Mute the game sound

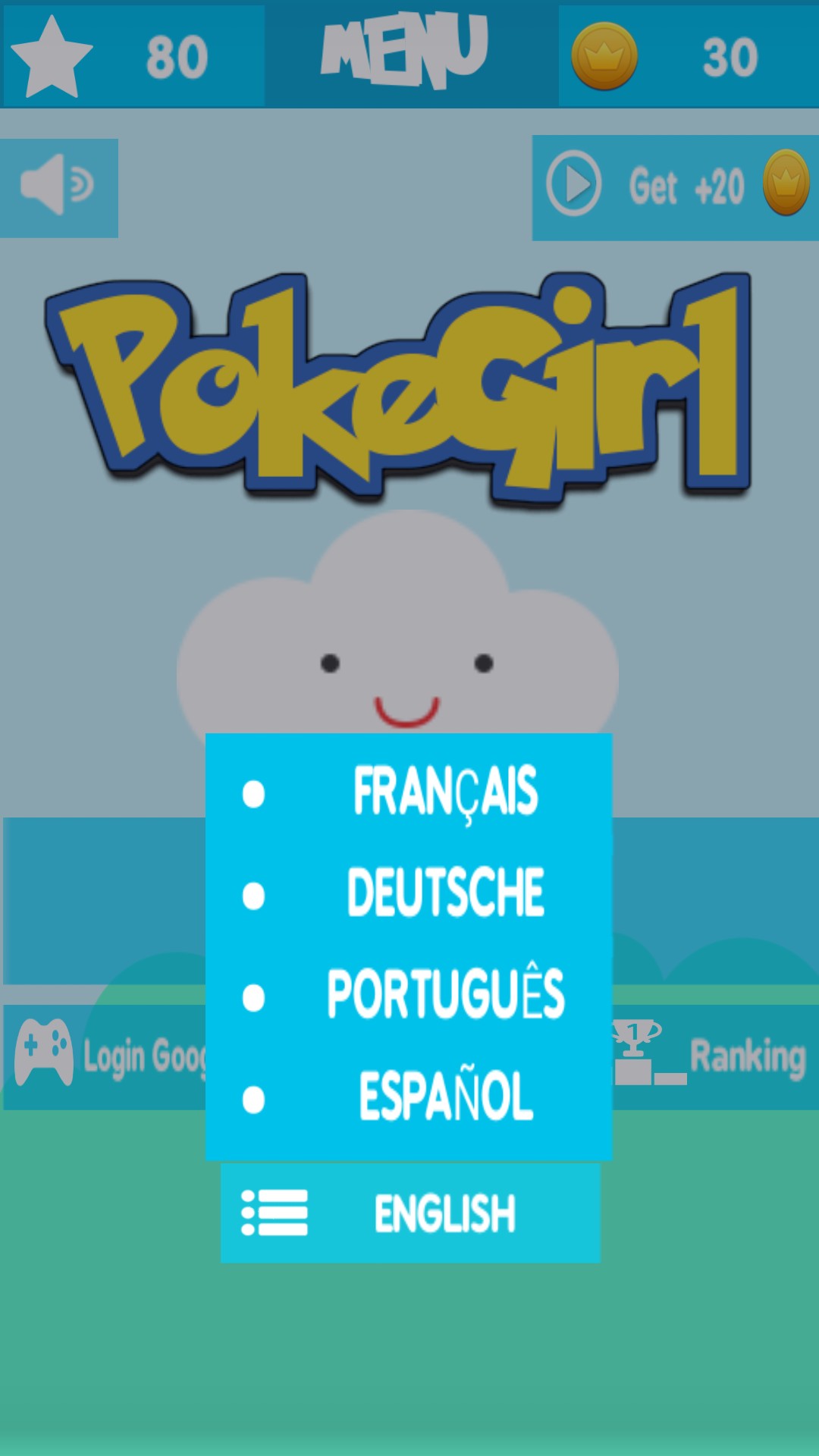(58, 187)
